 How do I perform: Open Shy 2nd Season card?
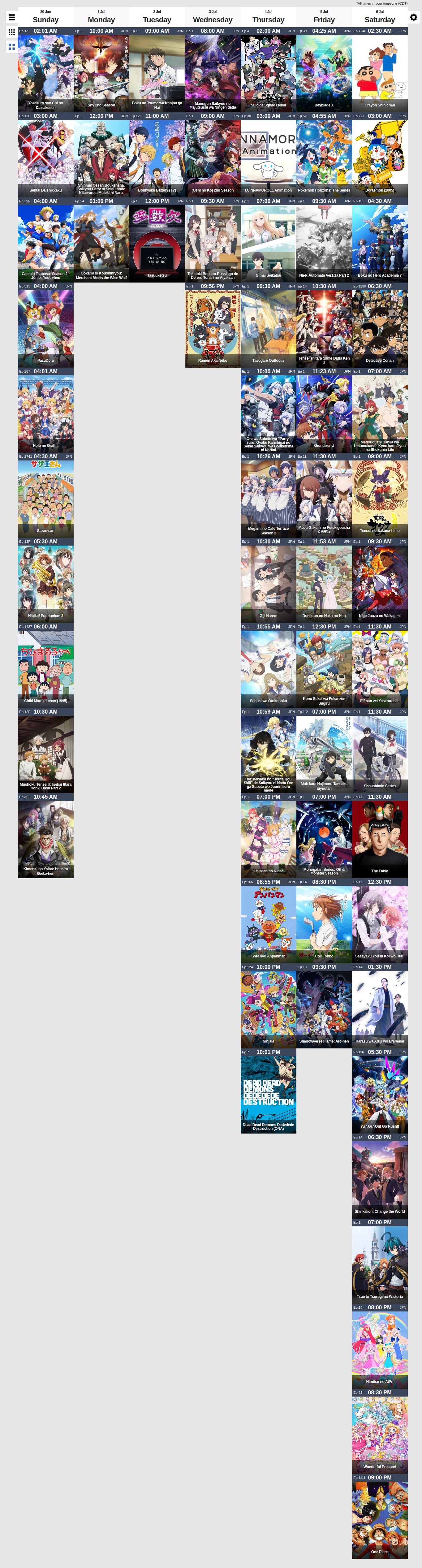click(101, 72)
